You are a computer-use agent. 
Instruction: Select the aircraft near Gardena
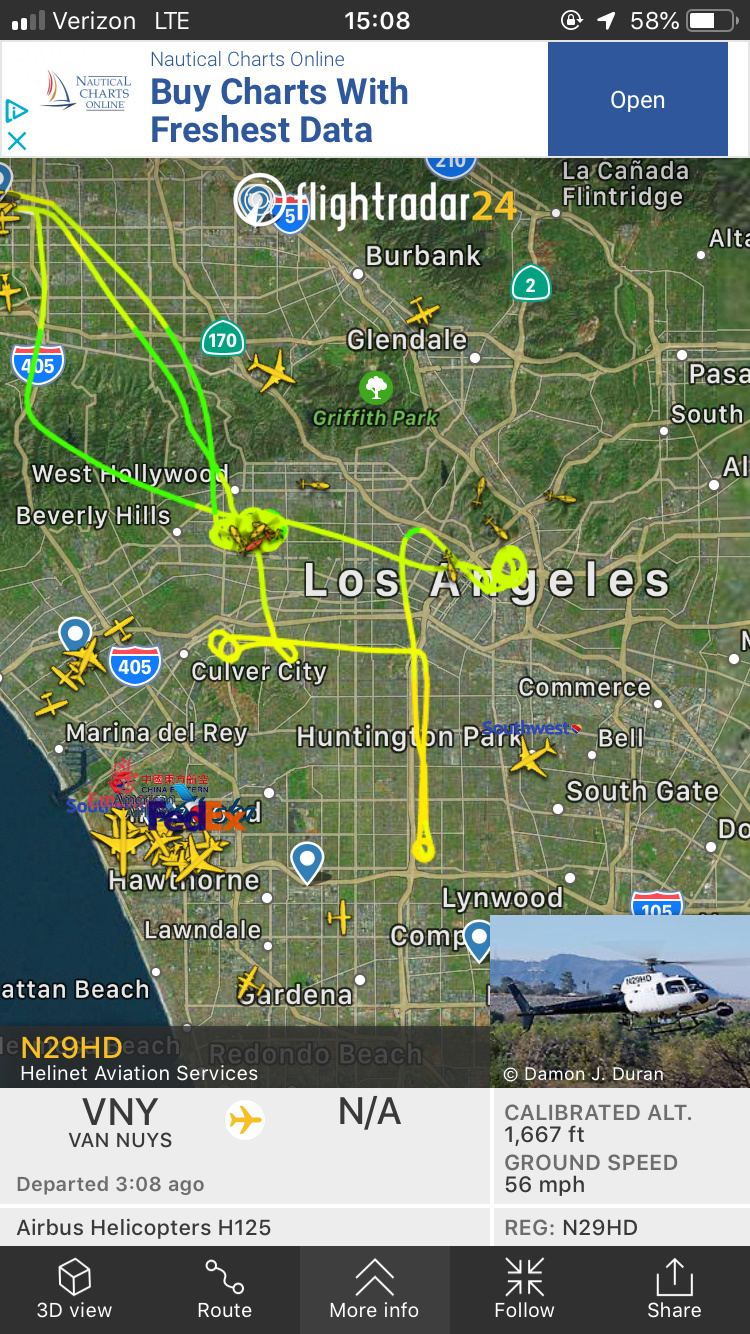[x=248, y=981]
